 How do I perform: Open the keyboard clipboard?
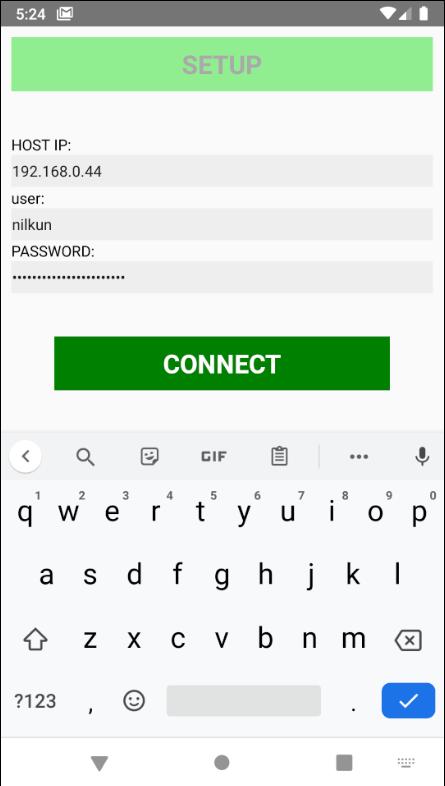click(x=279, y=457)
